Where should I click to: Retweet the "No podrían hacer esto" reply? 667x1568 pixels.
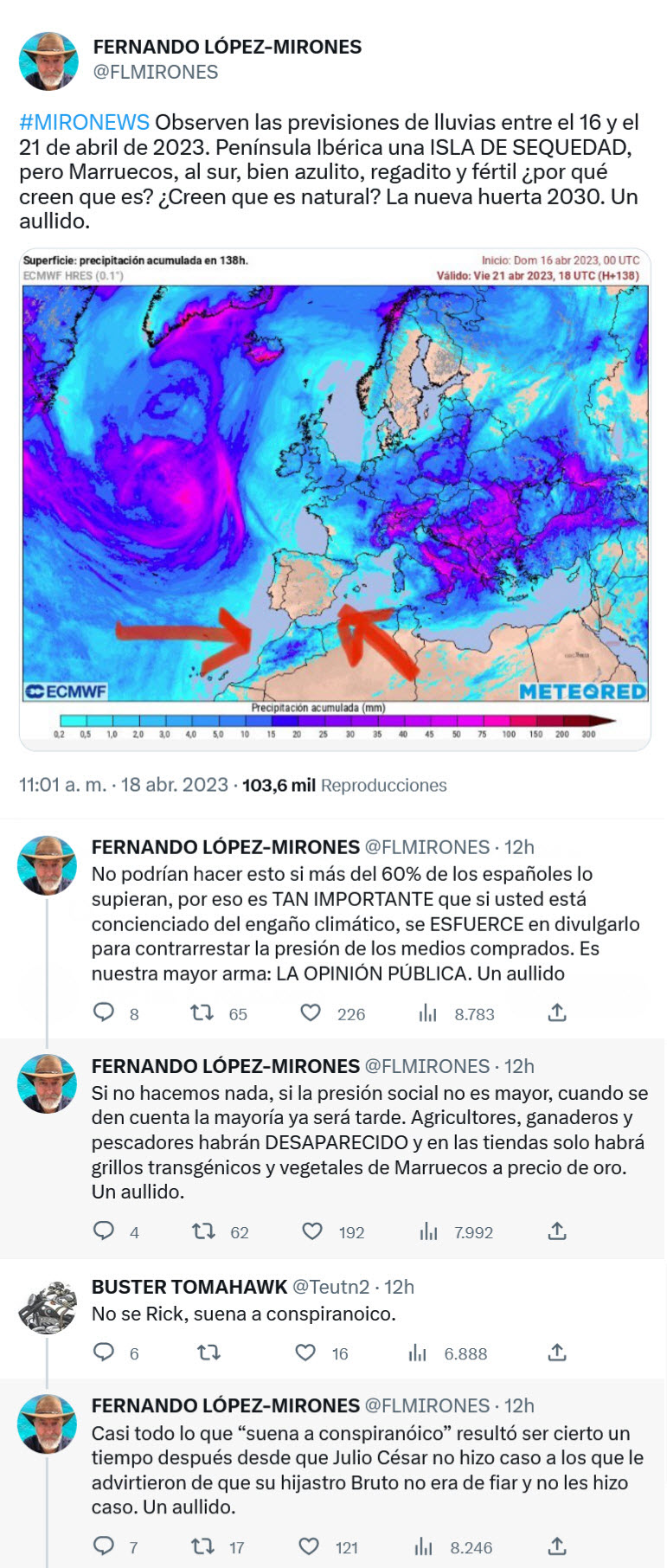(x=202, y=1012)
